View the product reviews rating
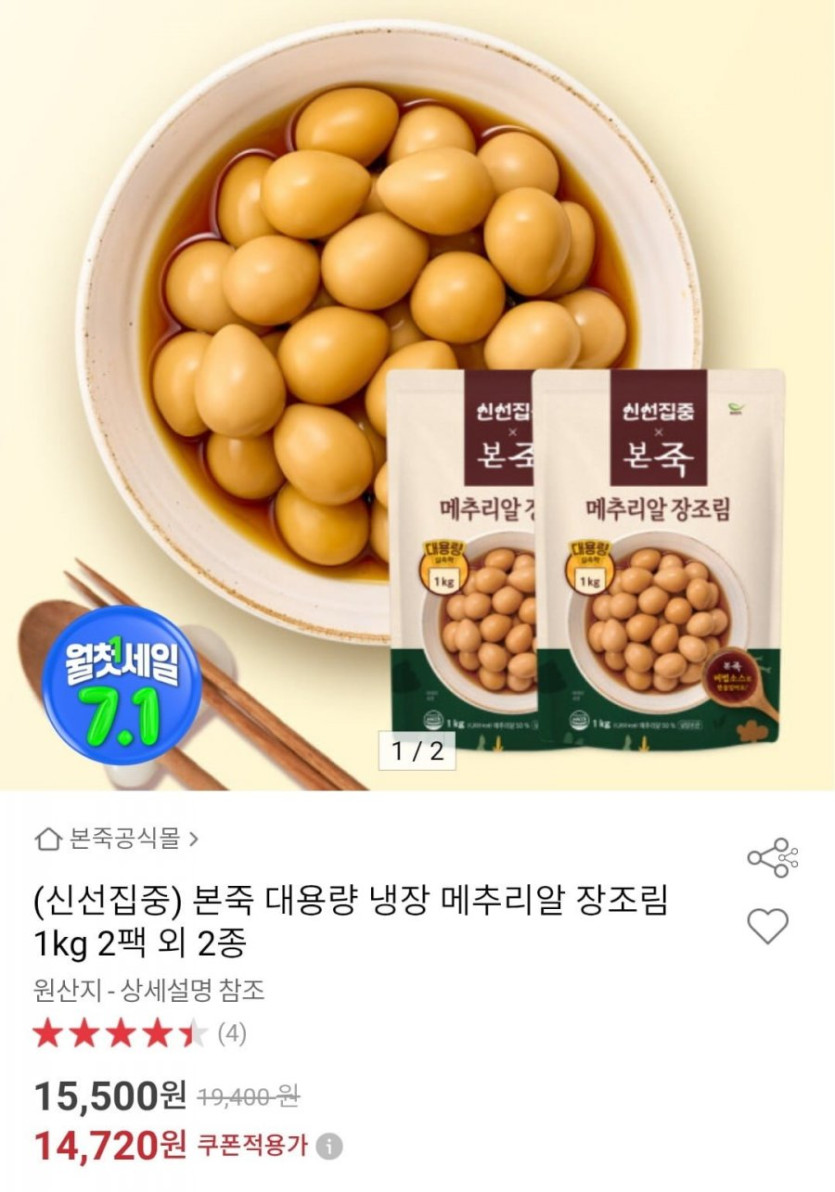 click(x=138, y=1034)
